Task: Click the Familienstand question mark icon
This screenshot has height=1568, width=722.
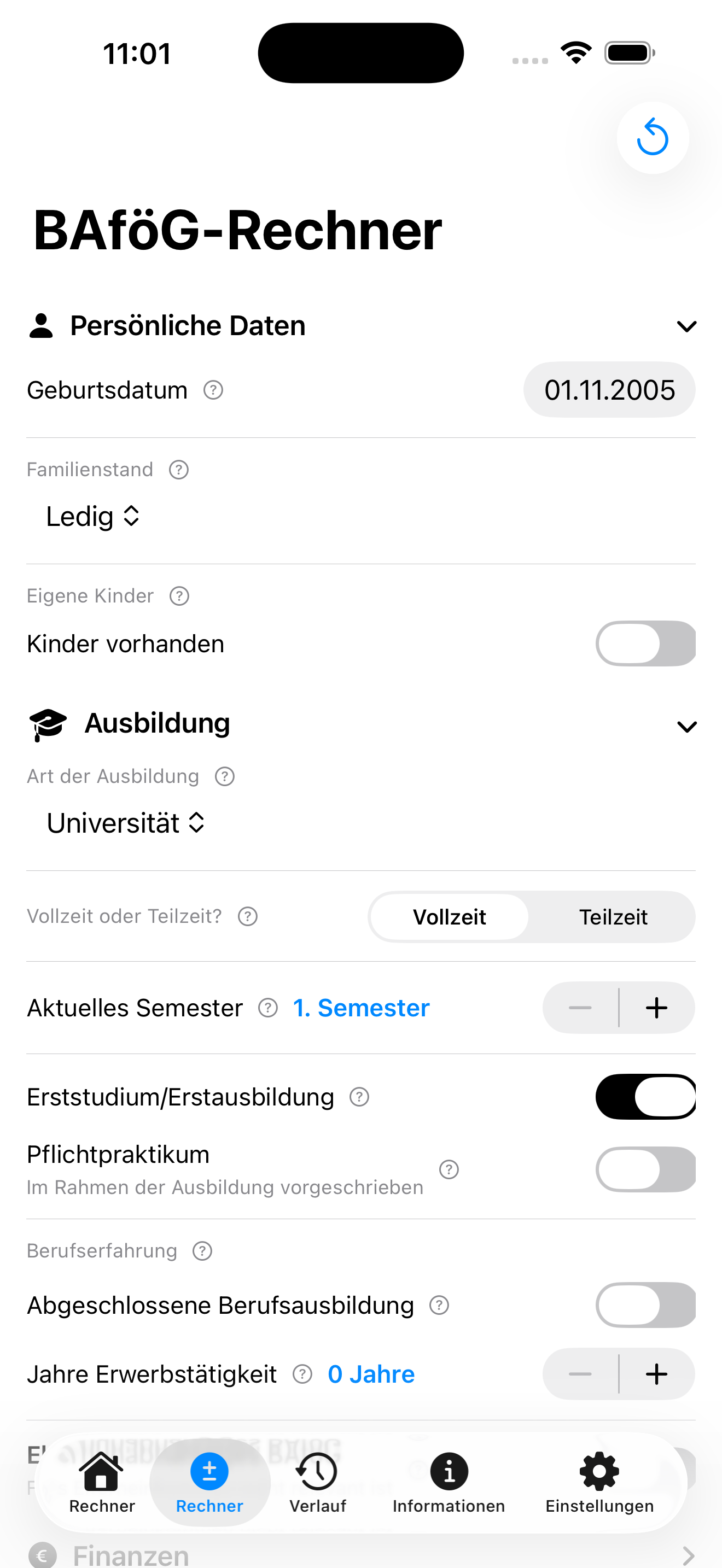Action: coord(178,469)
